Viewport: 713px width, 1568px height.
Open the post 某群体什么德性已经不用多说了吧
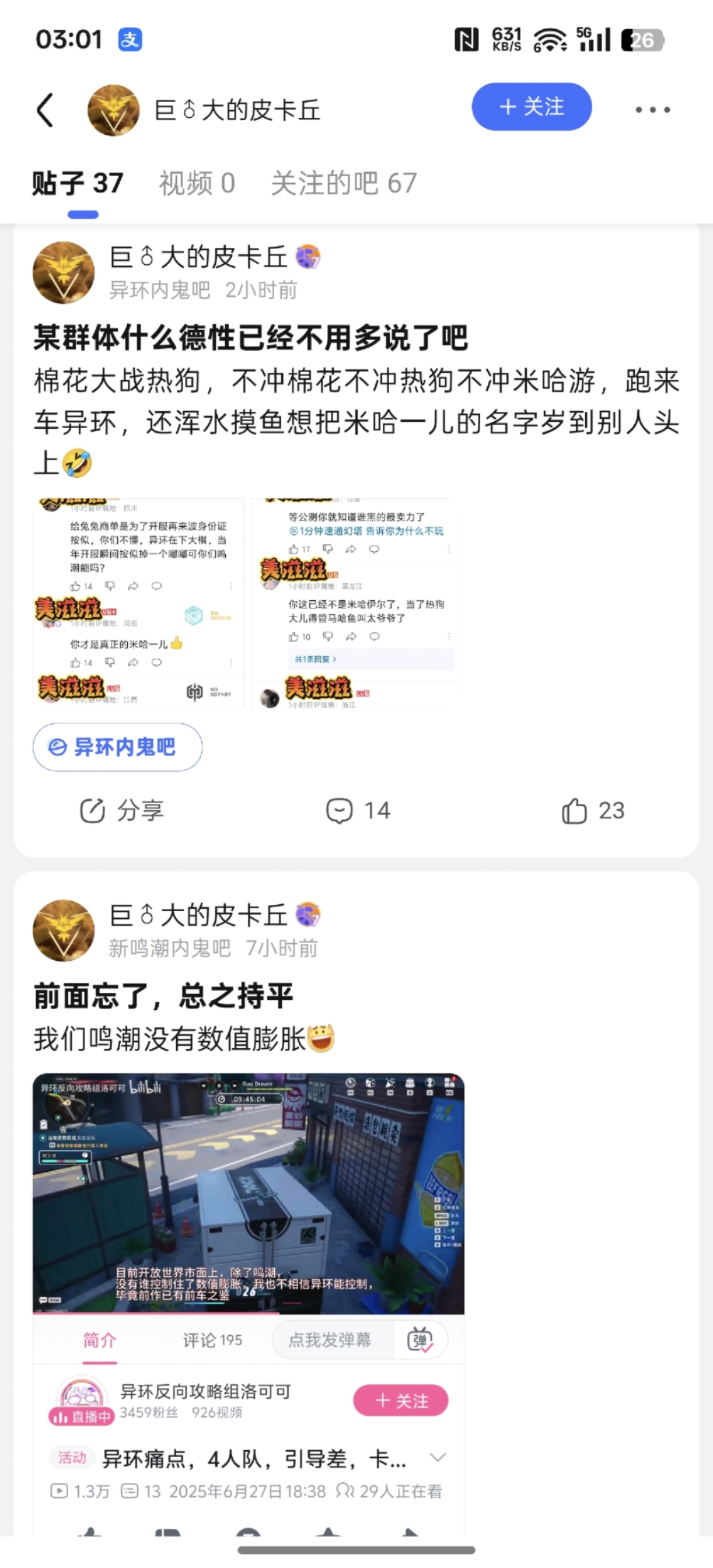[250, 338]
